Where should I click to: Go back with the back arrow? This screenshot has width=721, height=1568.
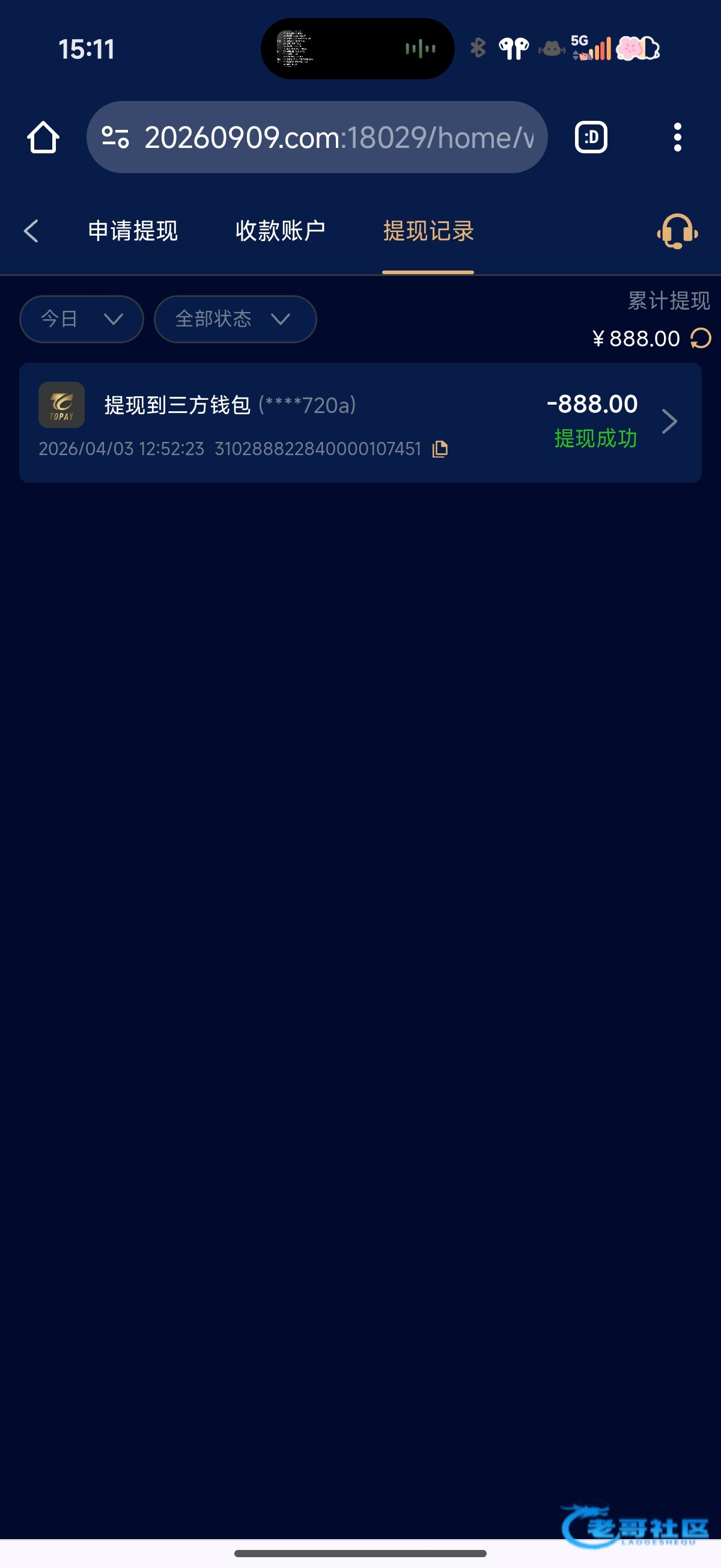tap(32, 231)
